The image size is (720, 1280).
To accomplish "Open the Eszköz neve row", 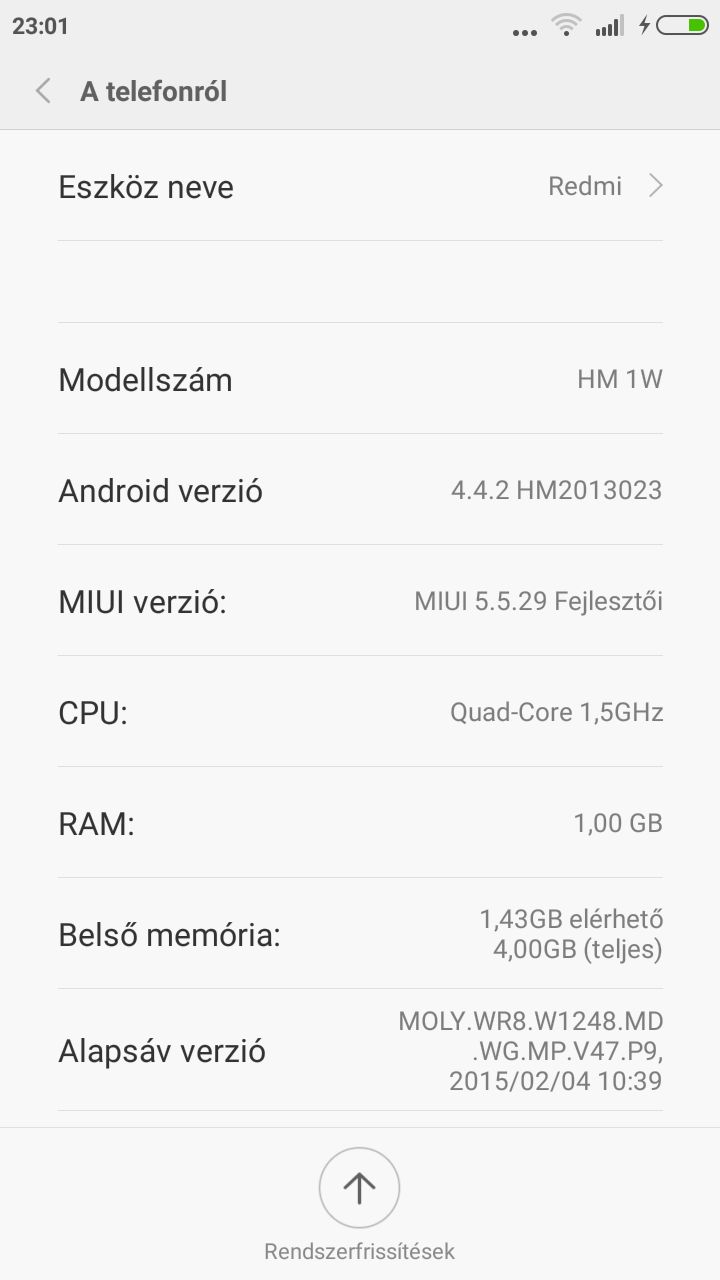I will click(360, 186).
